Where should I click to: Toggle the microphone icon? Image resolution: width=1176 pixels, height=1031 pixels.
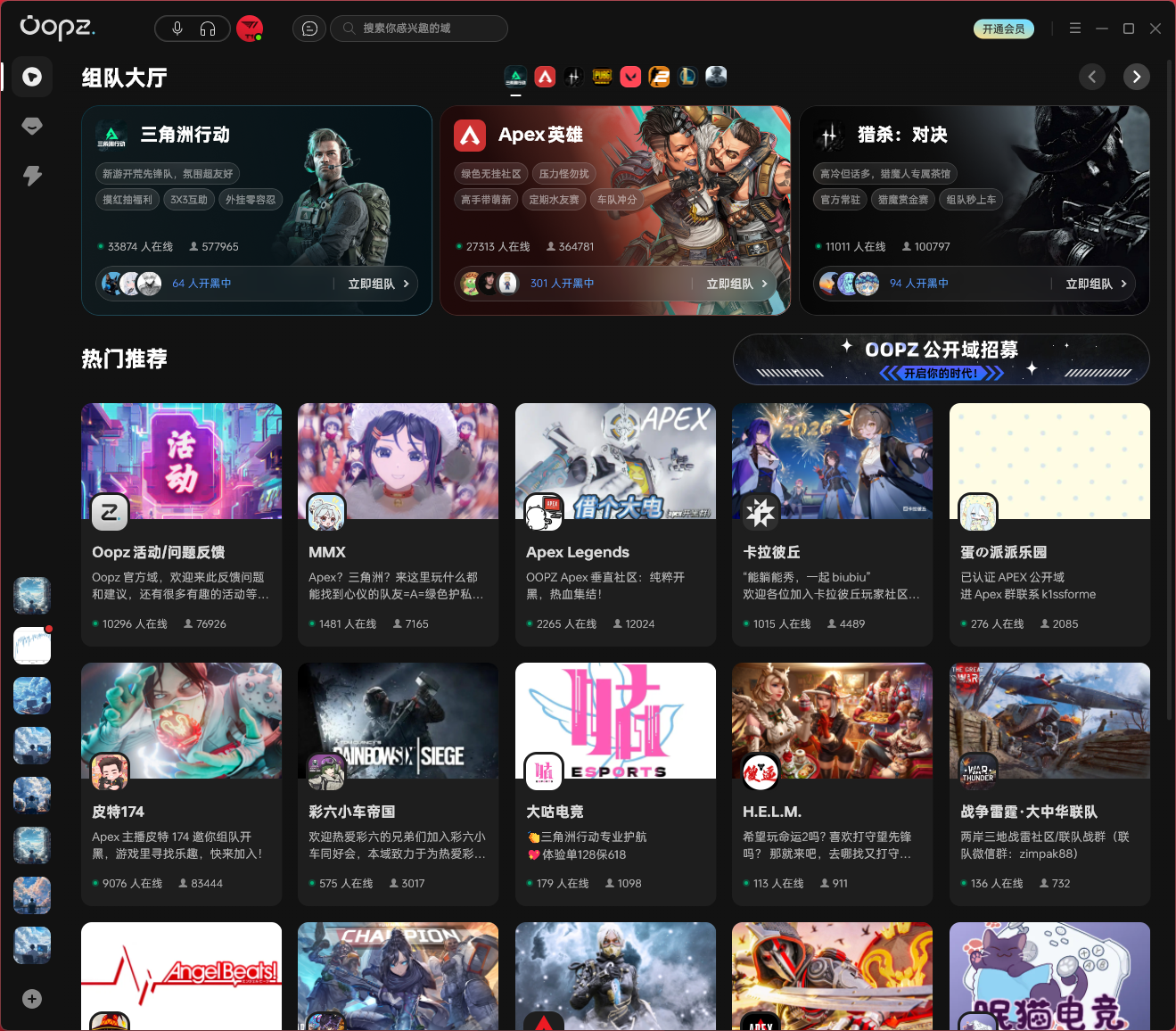click(177, 29)
